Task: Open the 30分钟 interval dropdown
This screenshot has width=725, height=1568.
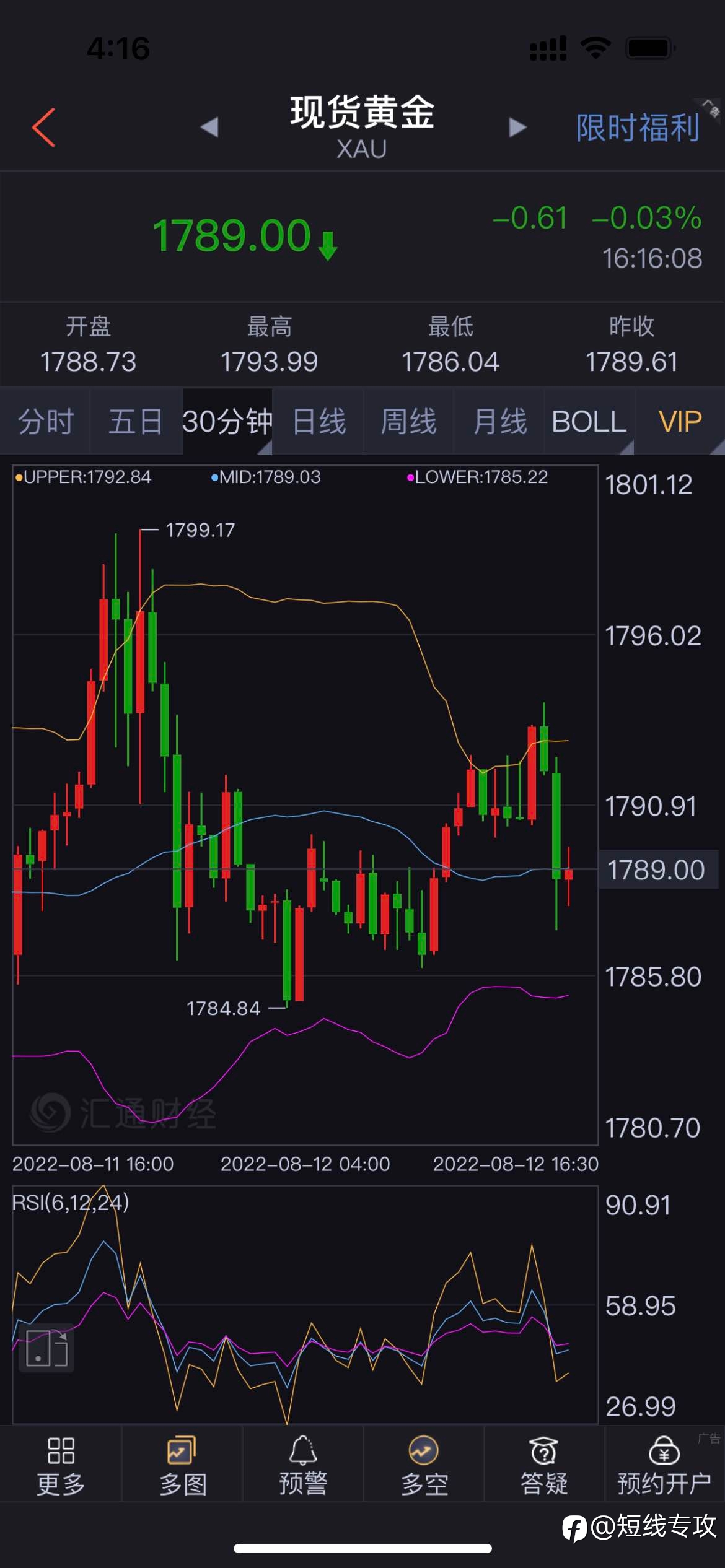Action: pyautogui.click(x=227, y=422)
